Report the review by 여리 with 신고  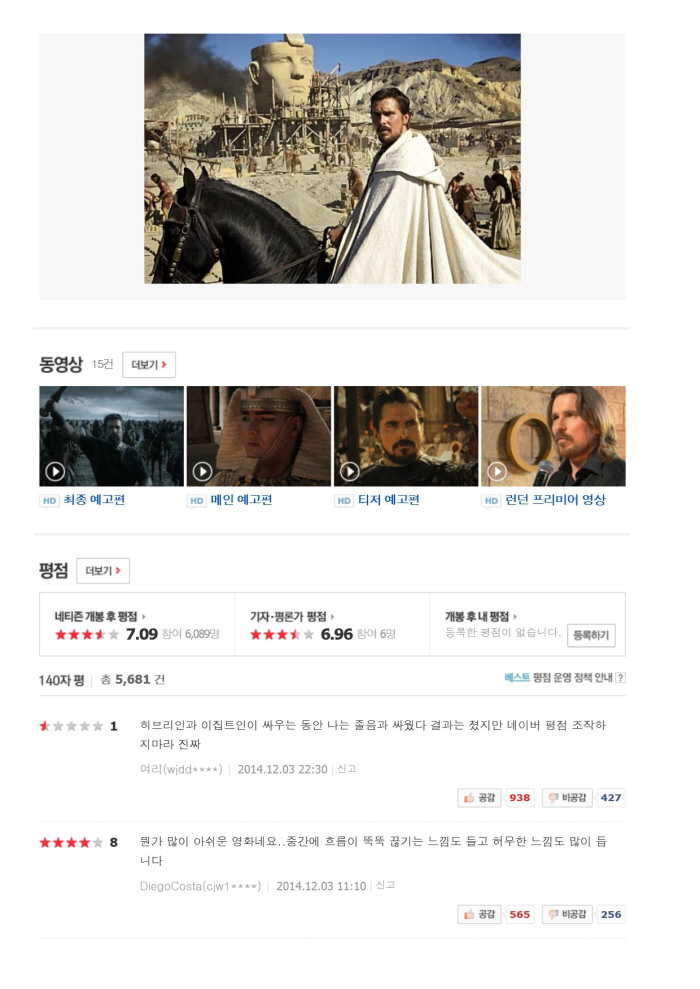pos(346,769)
